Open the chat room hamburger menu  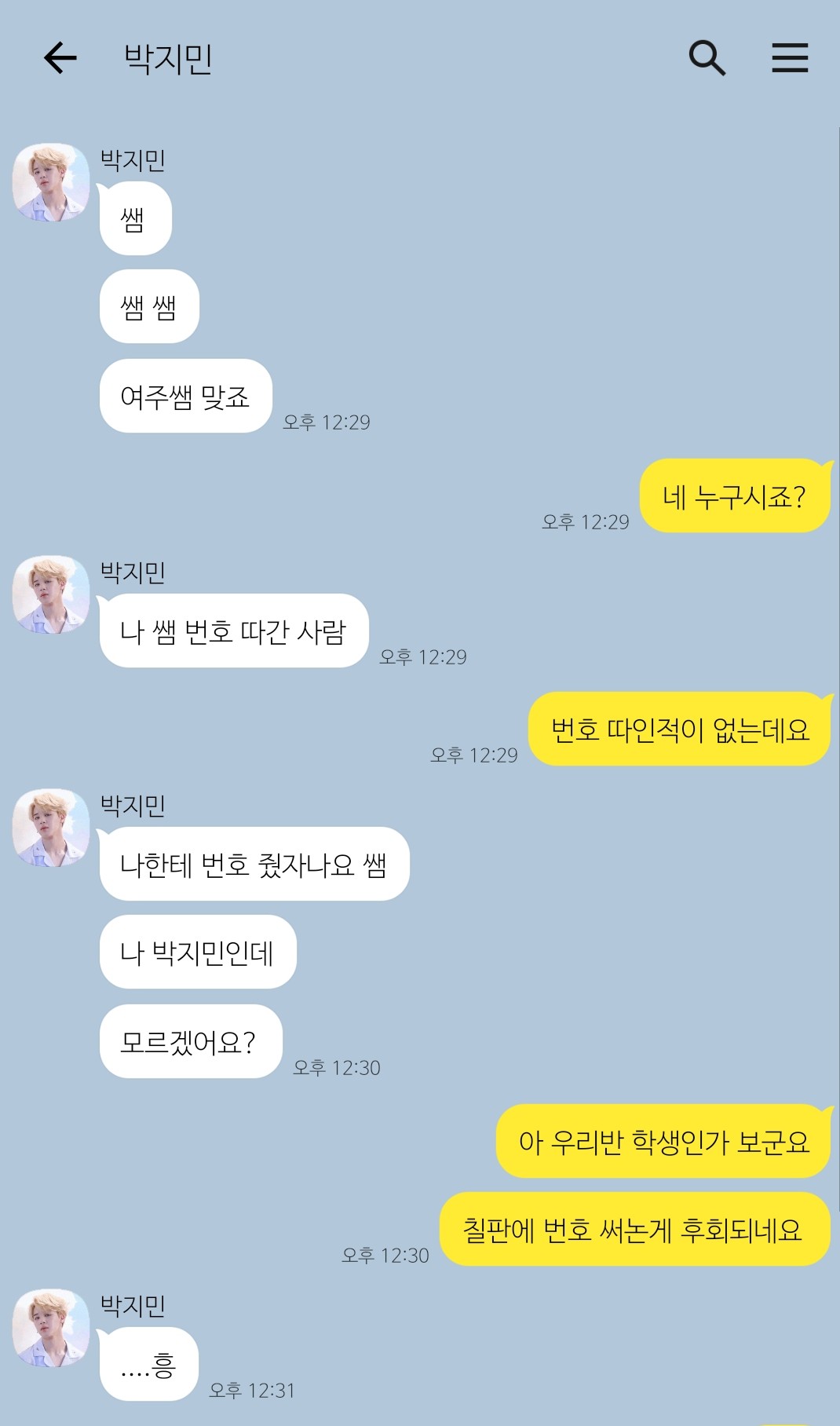pyautogui.click(x=789, y=58)
